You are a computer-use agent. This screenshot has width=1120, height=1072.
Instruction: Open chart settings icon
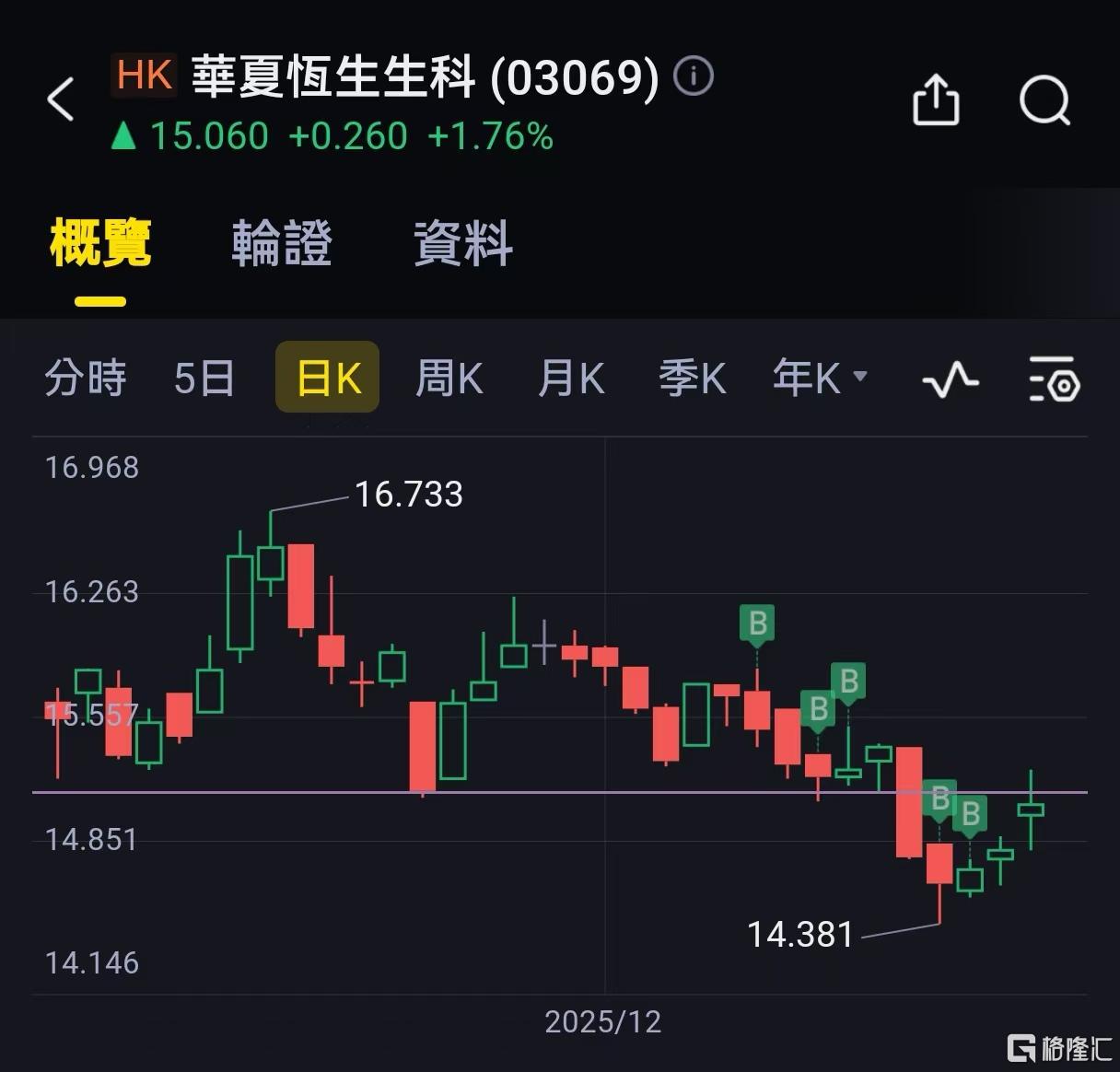point(1053,379)
